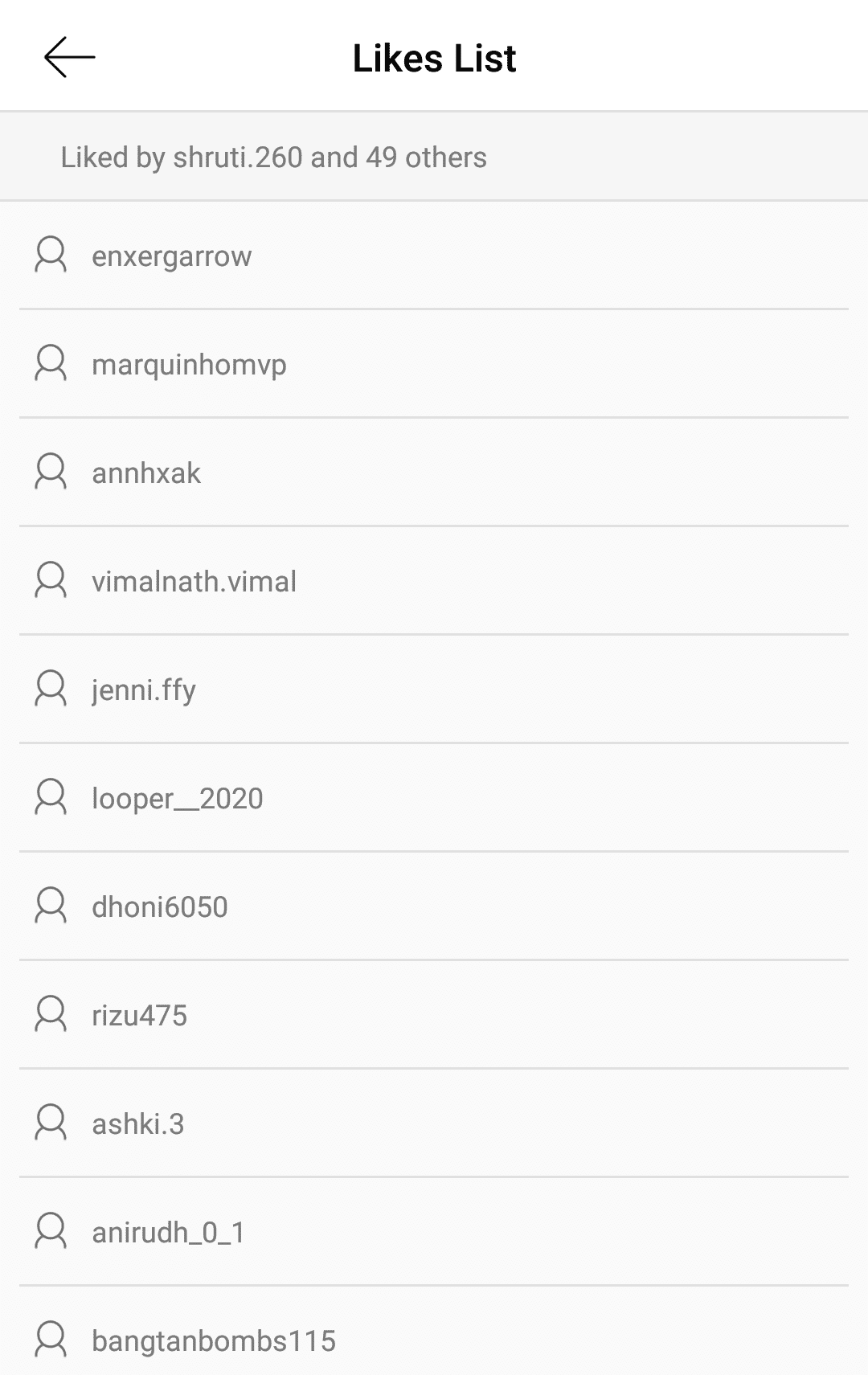Click bangtanbombs115's profile avatar icon
The height and width of the screenshot is (1375, 868).
50,1340
